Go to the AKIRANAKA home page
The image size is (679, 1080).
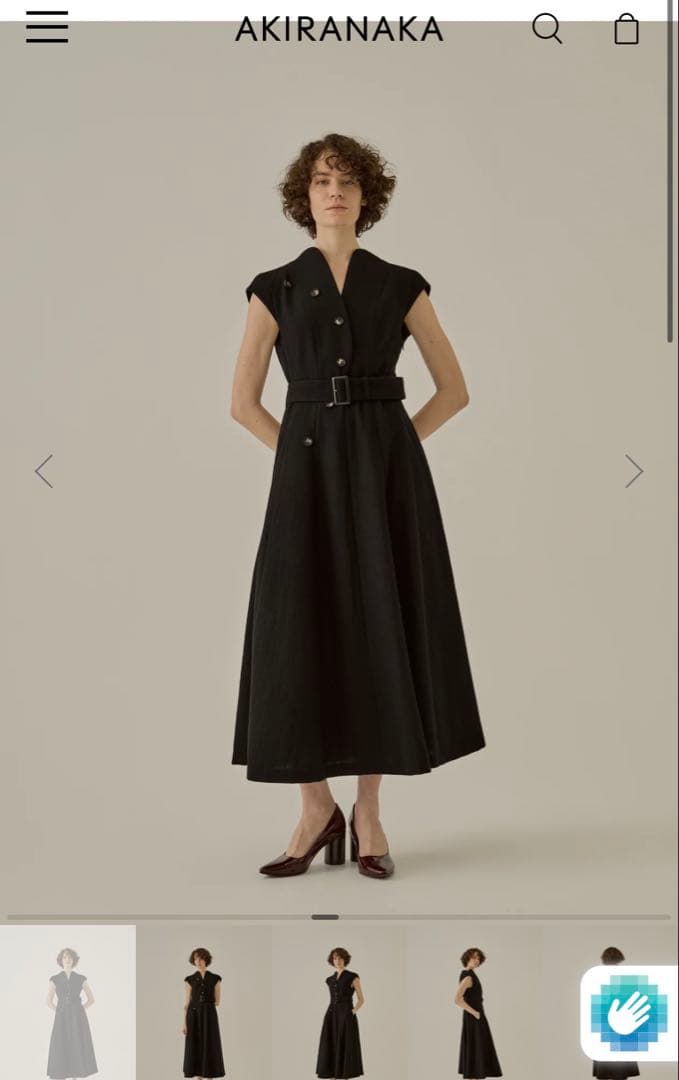(339, 29)
